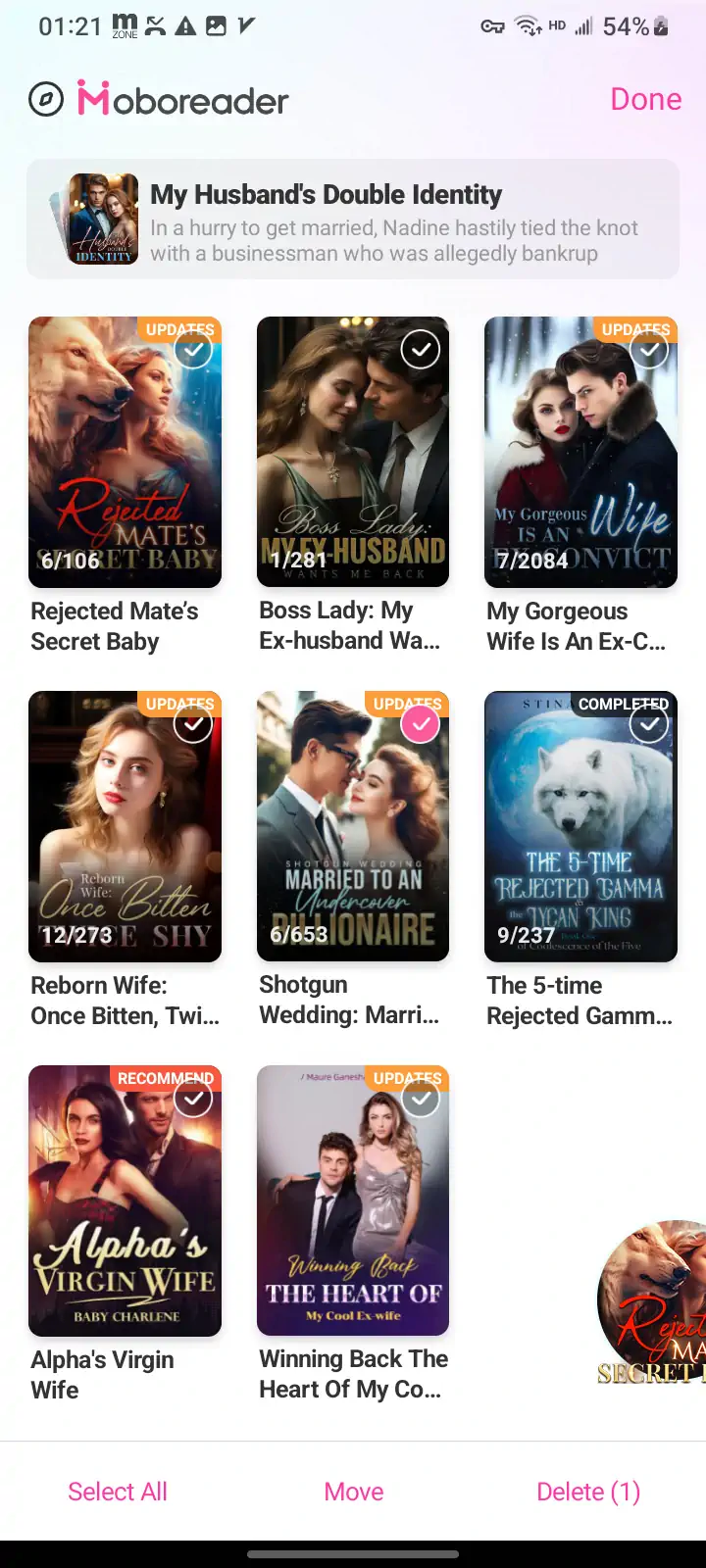Move selected book to a folder

[x=353, y=1492]
